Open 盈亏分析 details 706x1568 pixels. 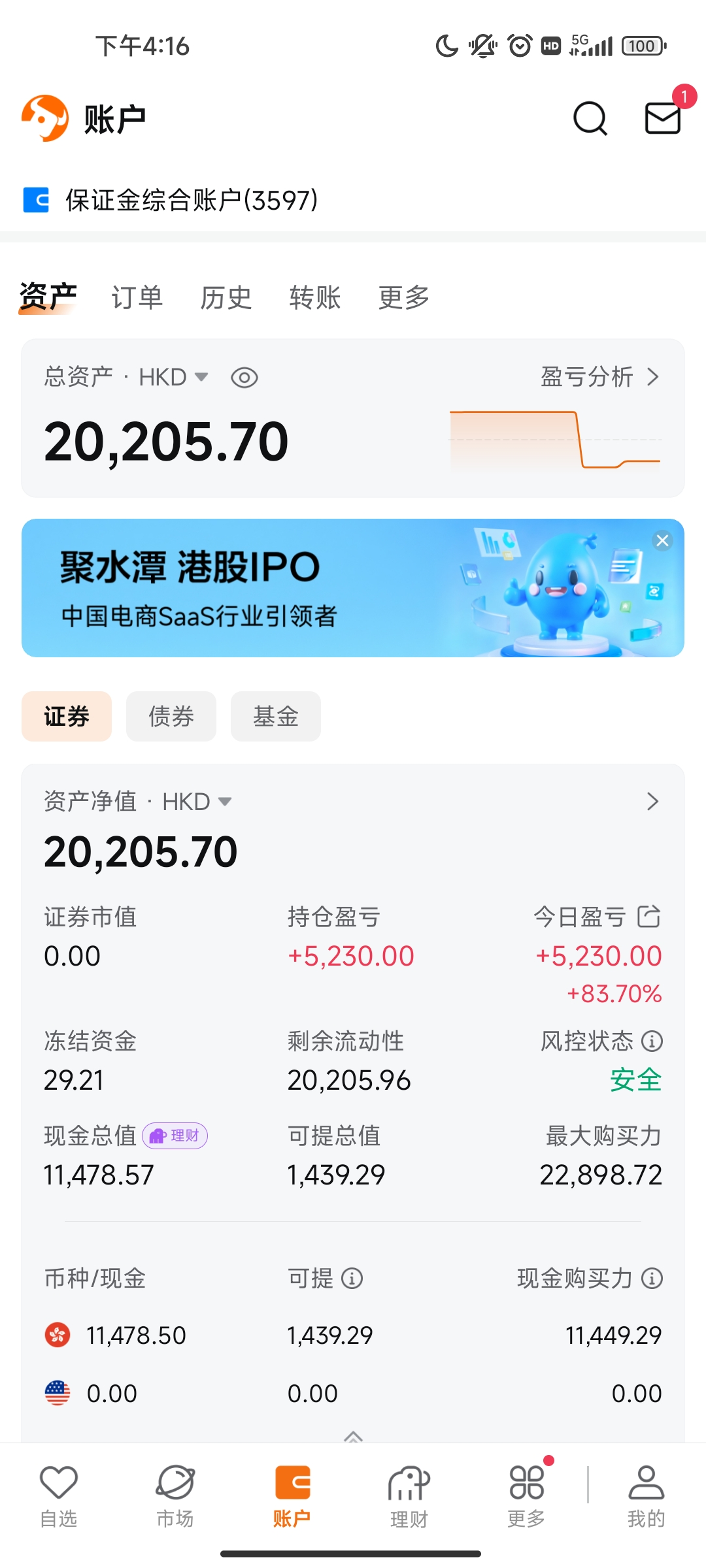click(x=599, y=377)
